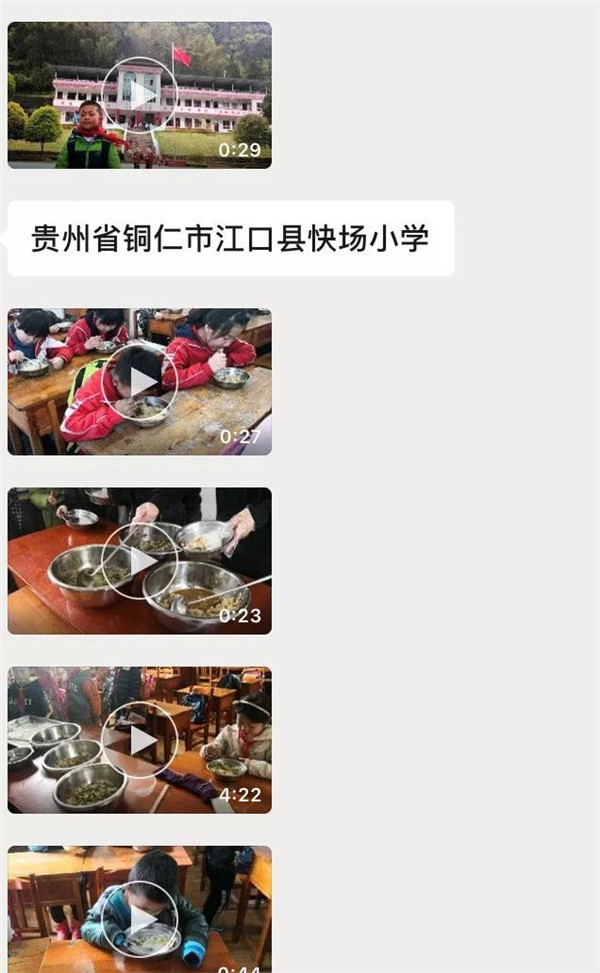Image resolution: width=600 pixels, height=973 pixels.
Task: Play the 0:29 video of the school building
Action: coord(140,96)
